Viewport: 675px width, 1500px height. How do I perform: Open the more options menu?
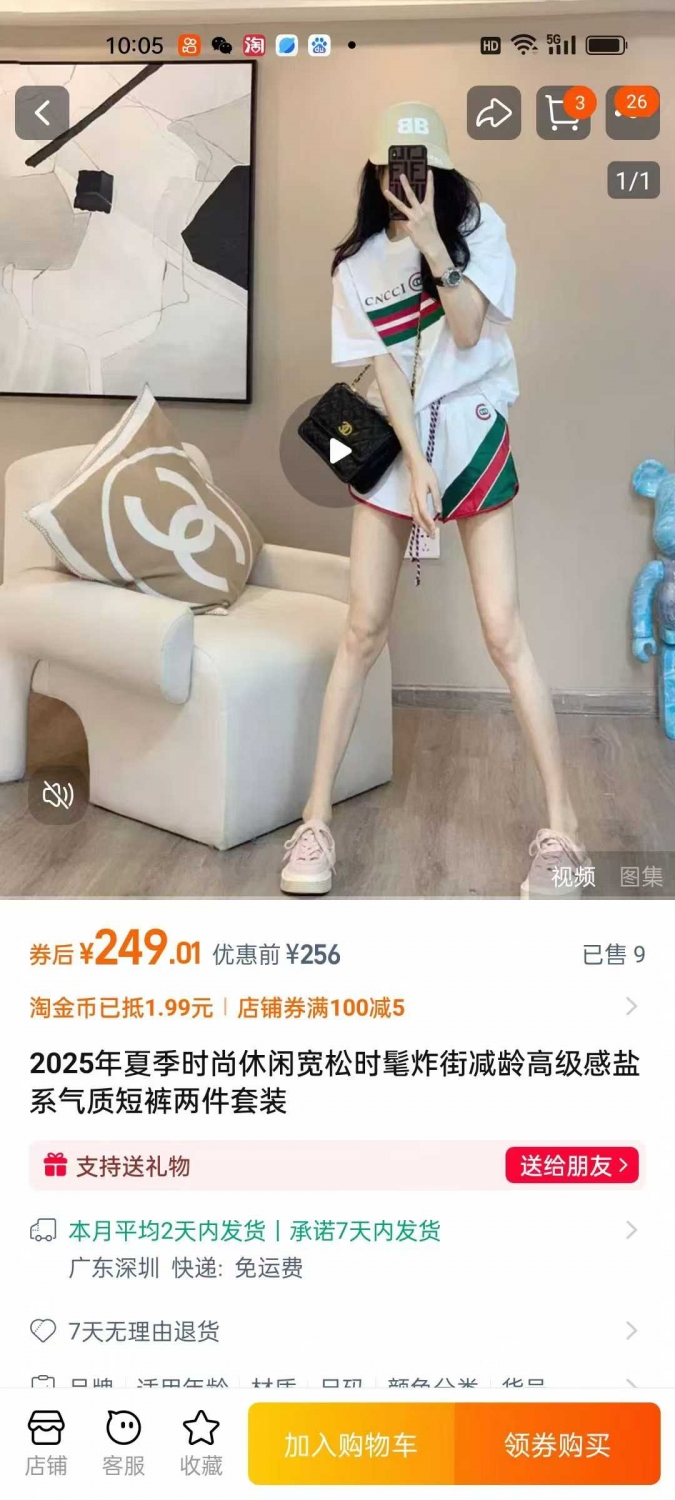point(633,113)
